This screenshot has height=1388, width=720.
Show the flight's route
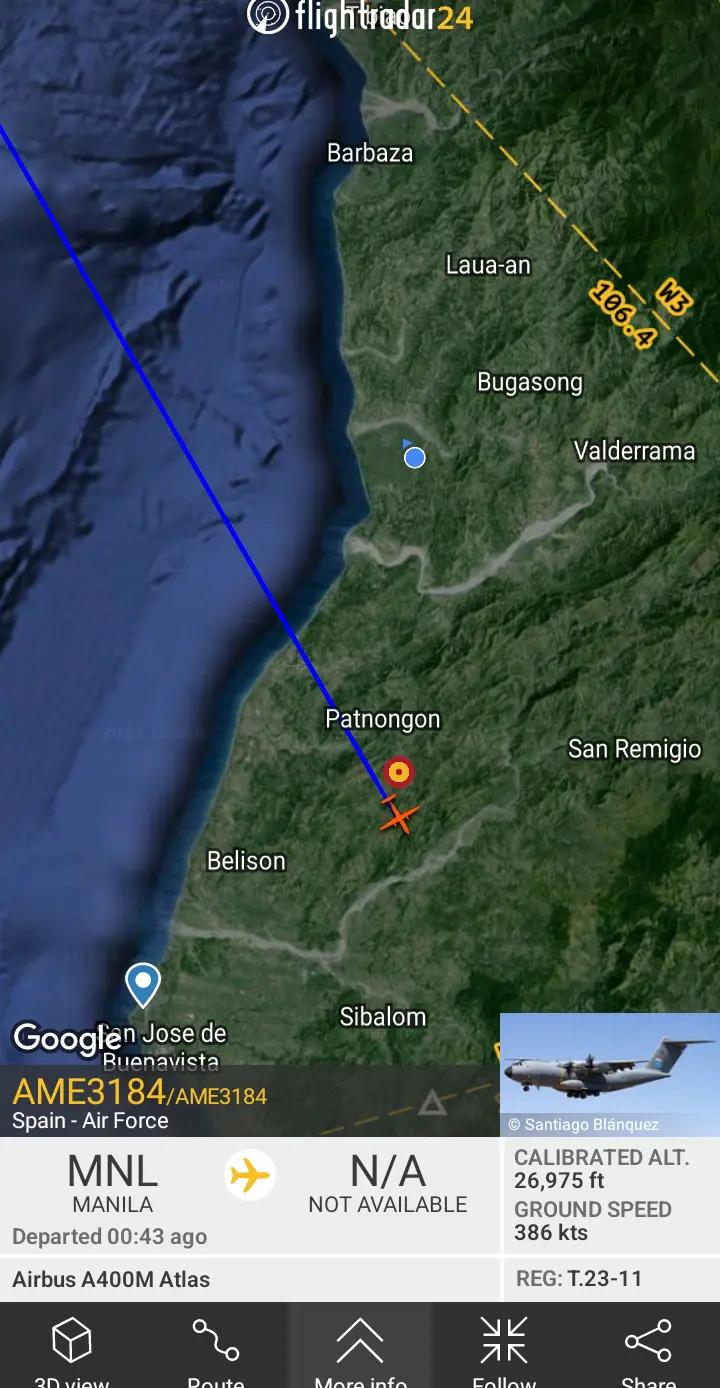[x=216, y=1348]
